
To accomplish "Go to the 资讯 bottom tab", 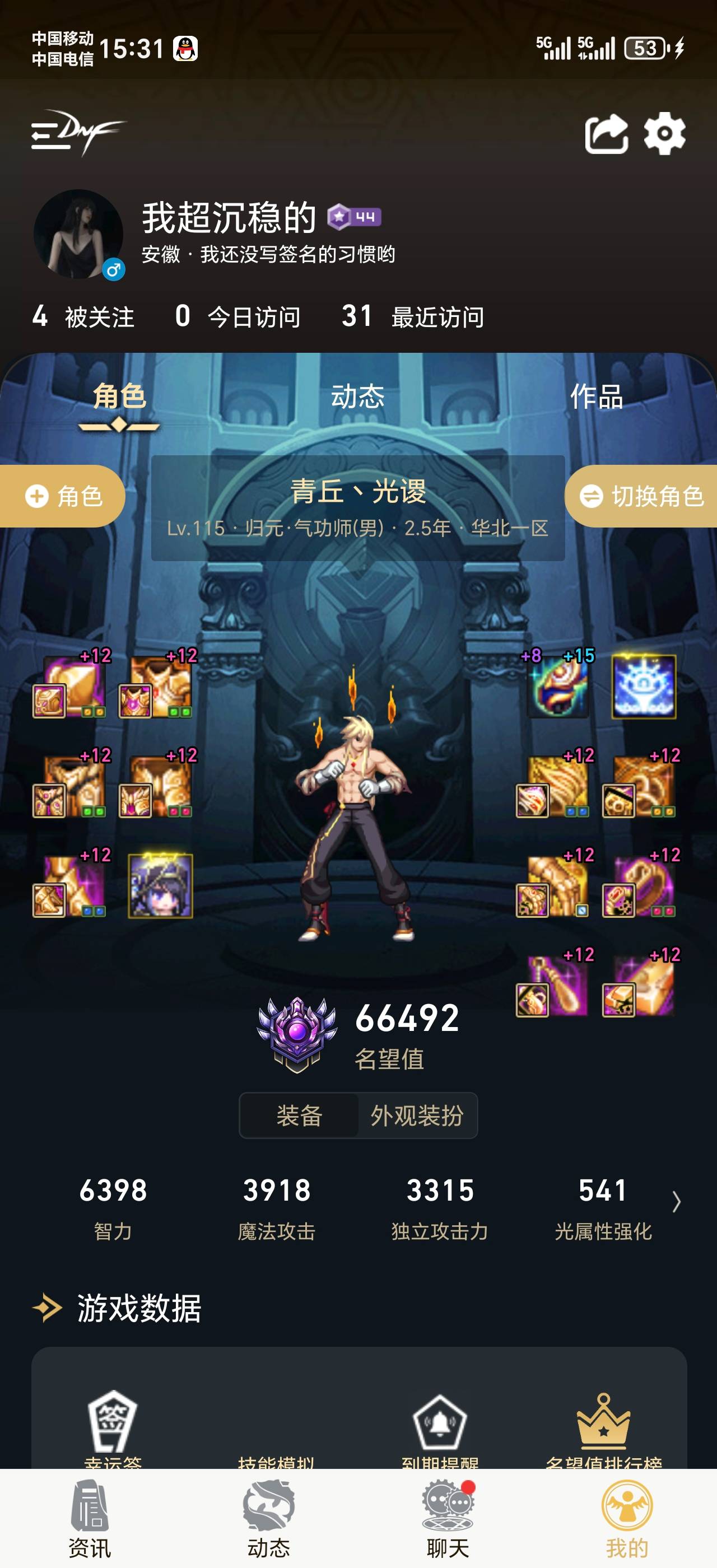I will [x=90, y=1520].
